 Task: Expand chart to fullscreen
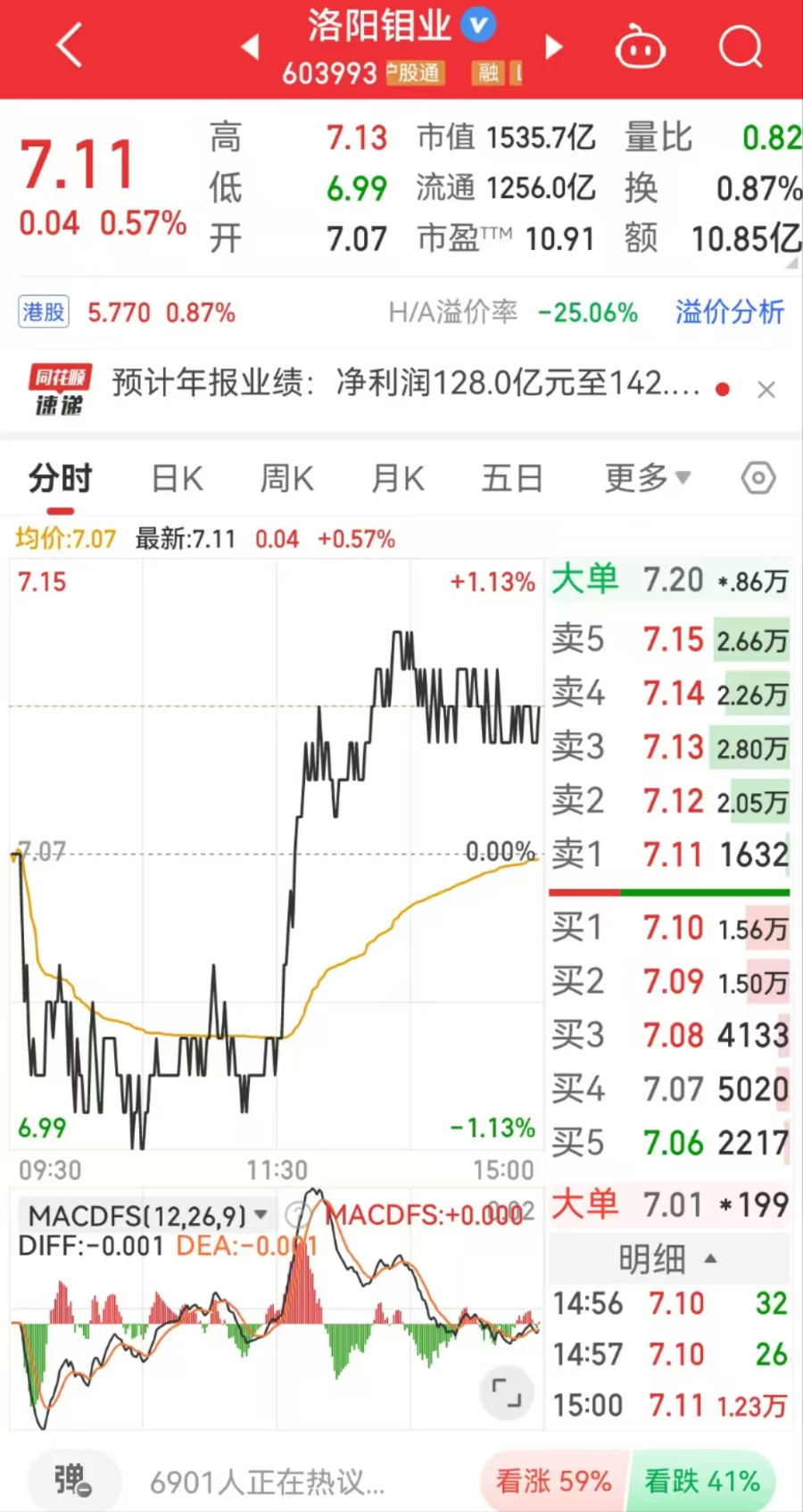pos(507,1392)
